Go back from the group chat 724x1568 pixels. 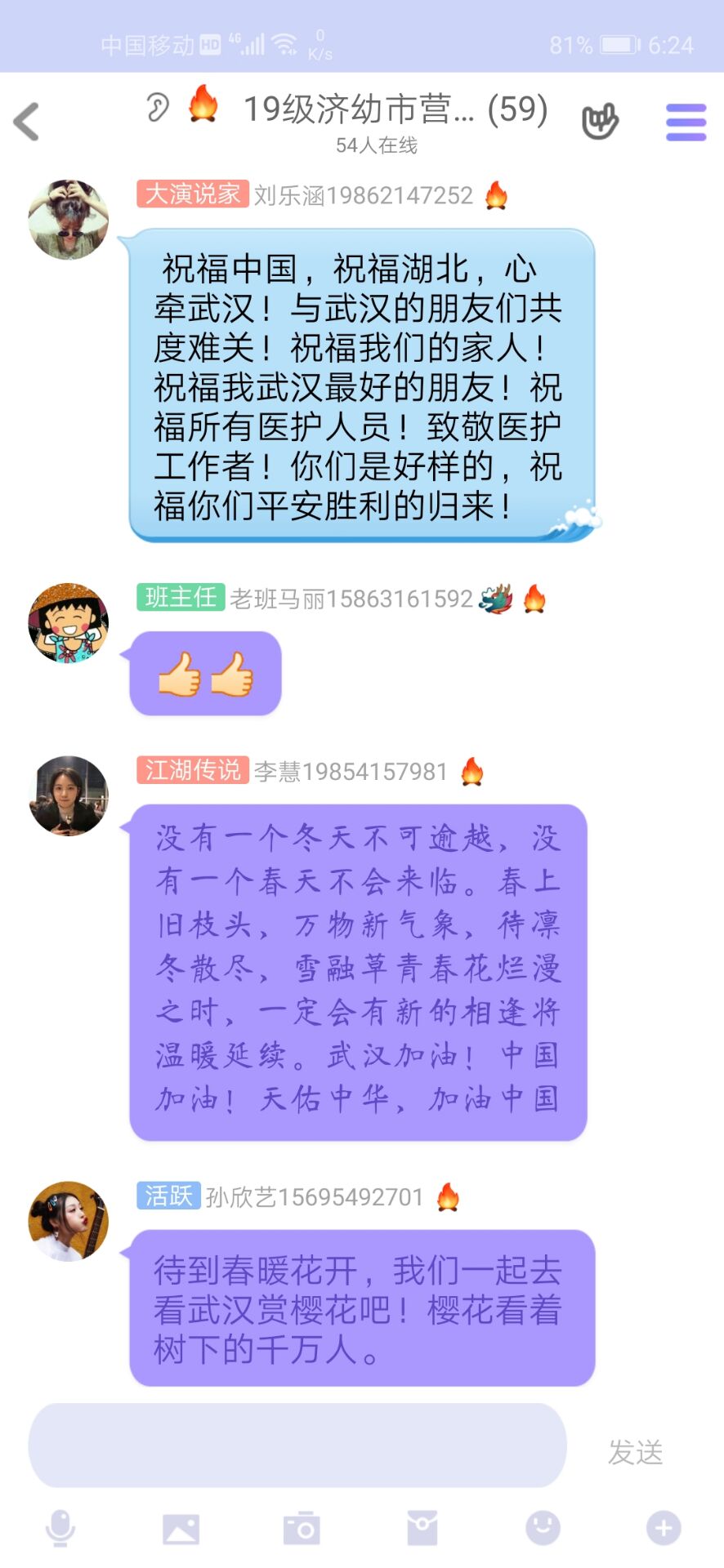(x=27, y=122)
